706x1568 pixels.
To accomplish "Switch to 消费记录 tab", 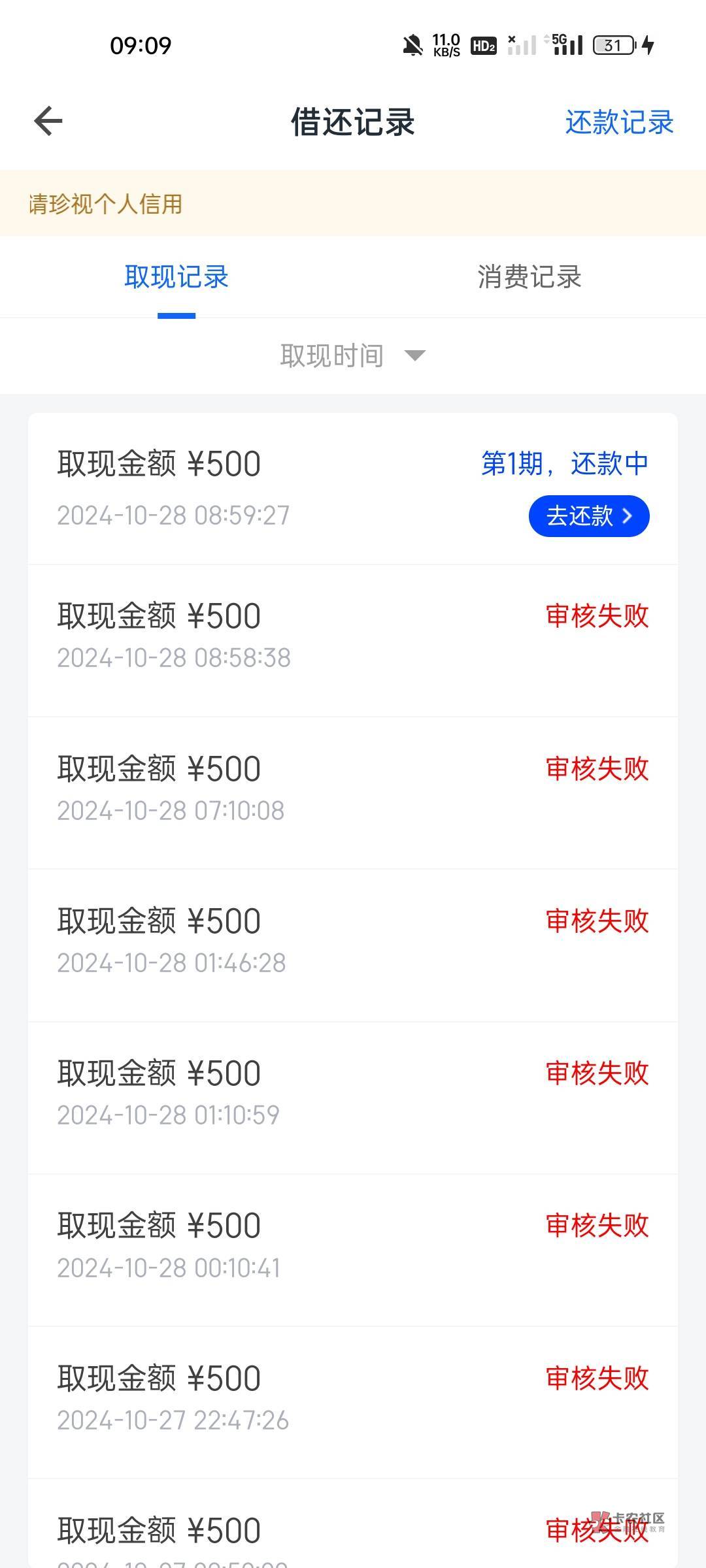I will pyautogui.click(x=529, y=277).
